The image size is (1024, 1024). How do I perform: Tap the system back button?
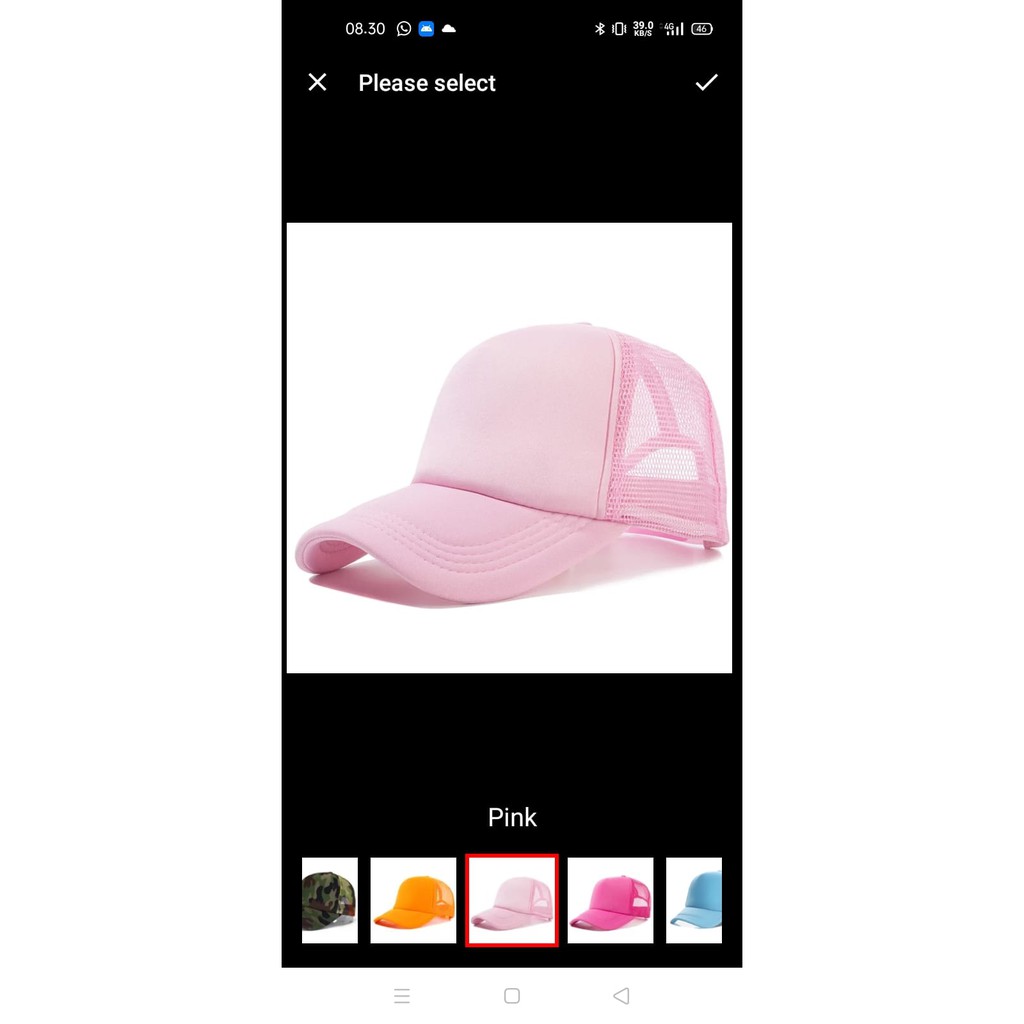coord(621,996)
